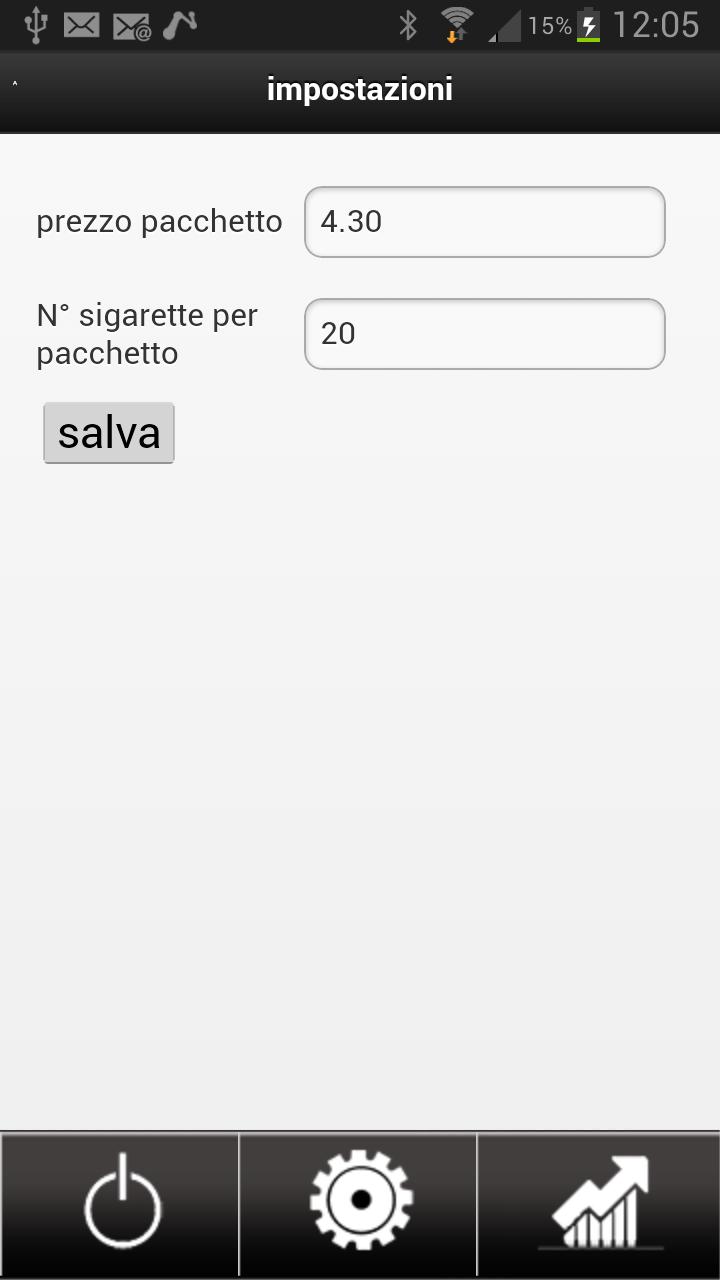The height and width of the screenshot is (1280, 720).
Task: Open the statistics graph screen
Action: [x=598, y=1204]
